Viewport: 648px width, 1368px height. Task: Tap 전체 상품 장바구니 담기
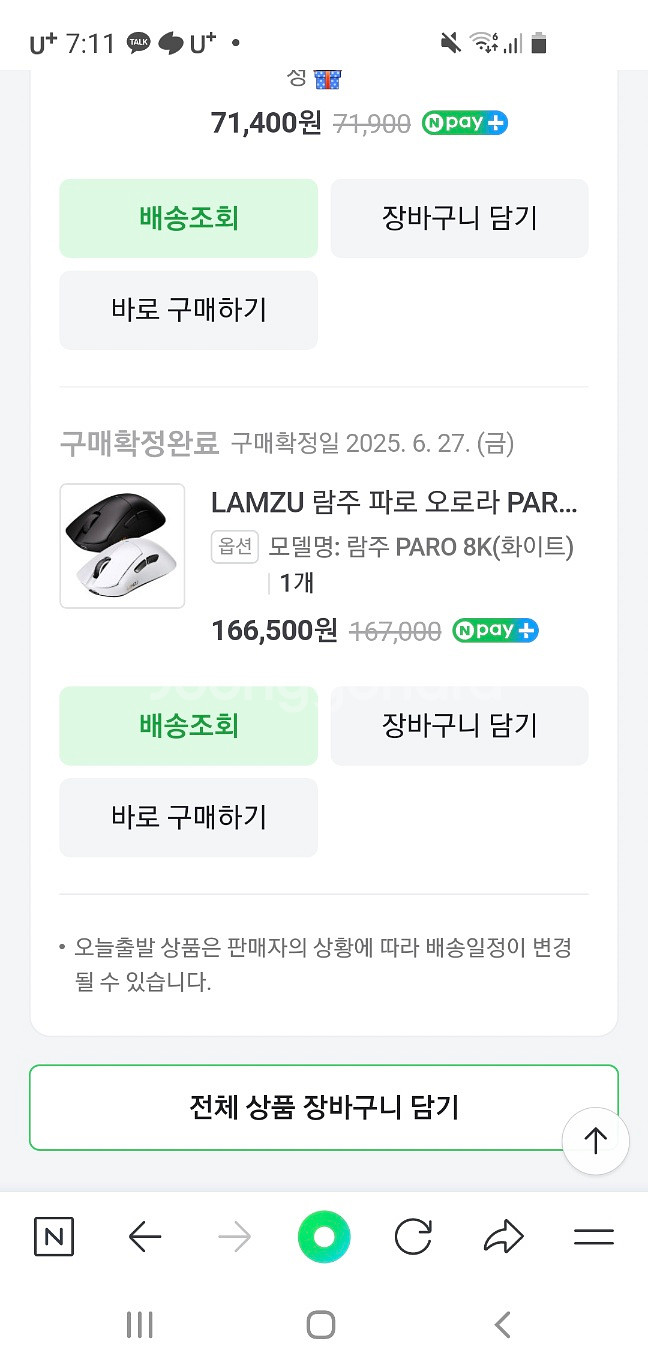coord(323,1107)
